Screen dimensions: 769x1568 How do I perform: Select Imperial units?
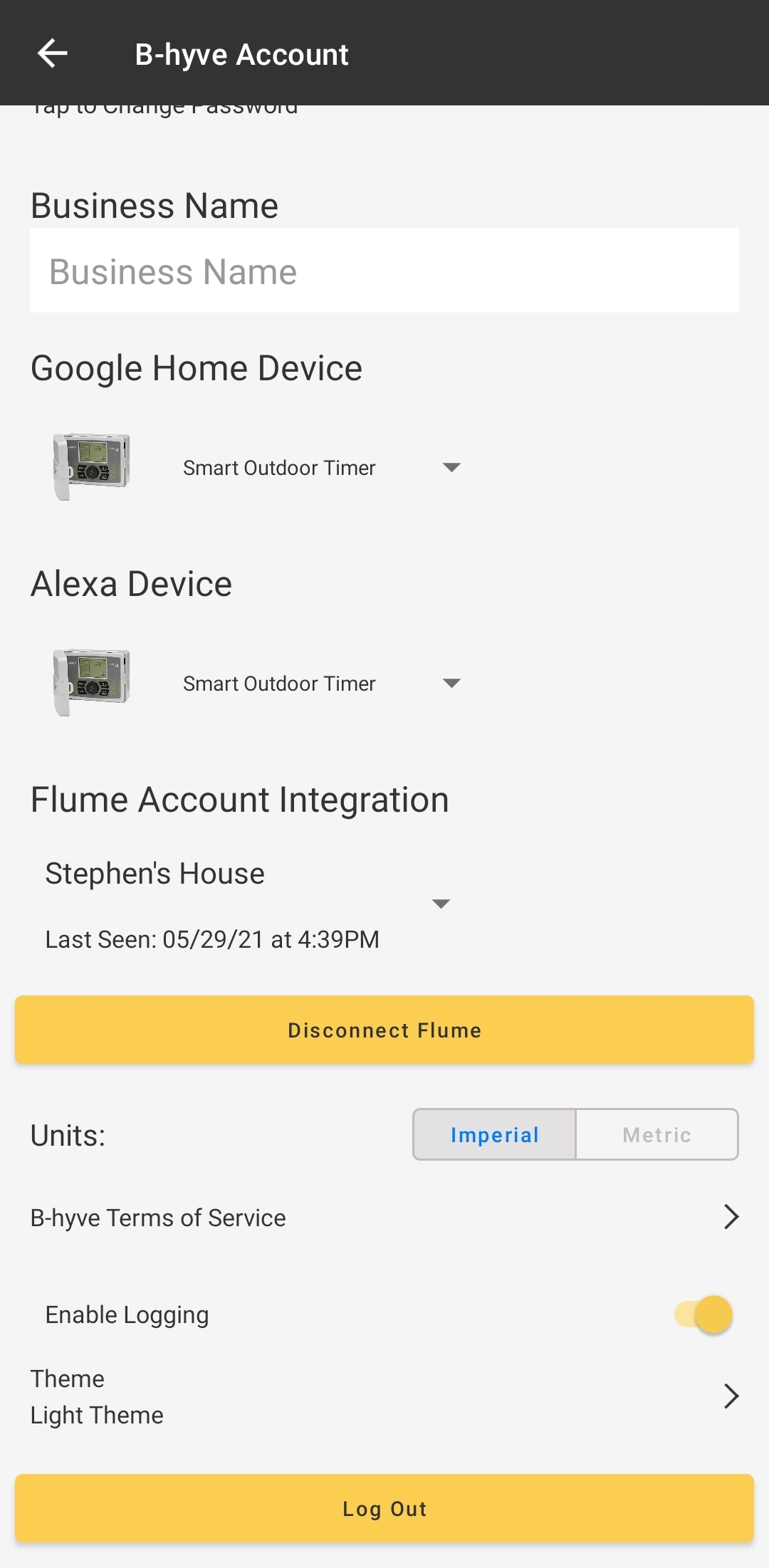tap(495, 1134)
